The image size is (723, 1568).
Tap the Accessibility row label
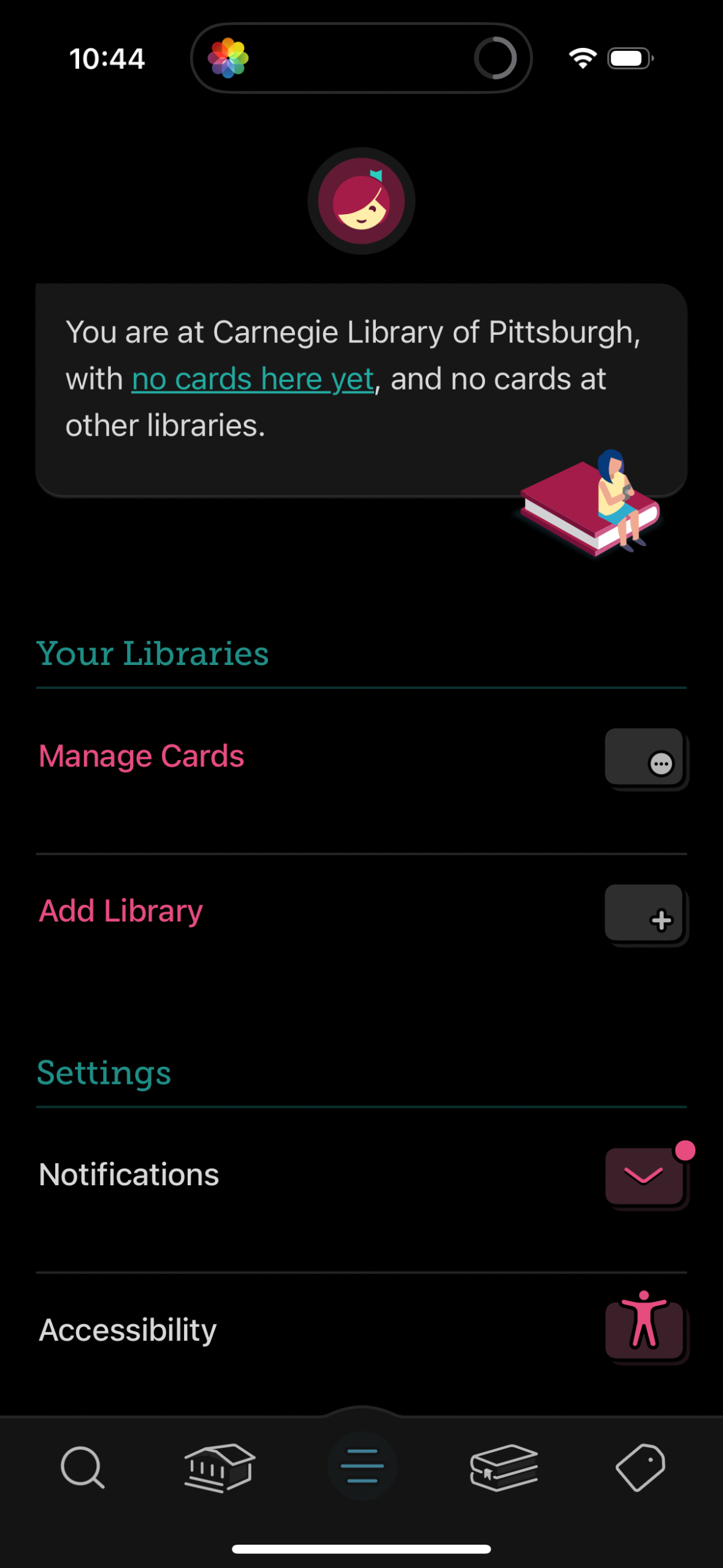coord(127,1330)
